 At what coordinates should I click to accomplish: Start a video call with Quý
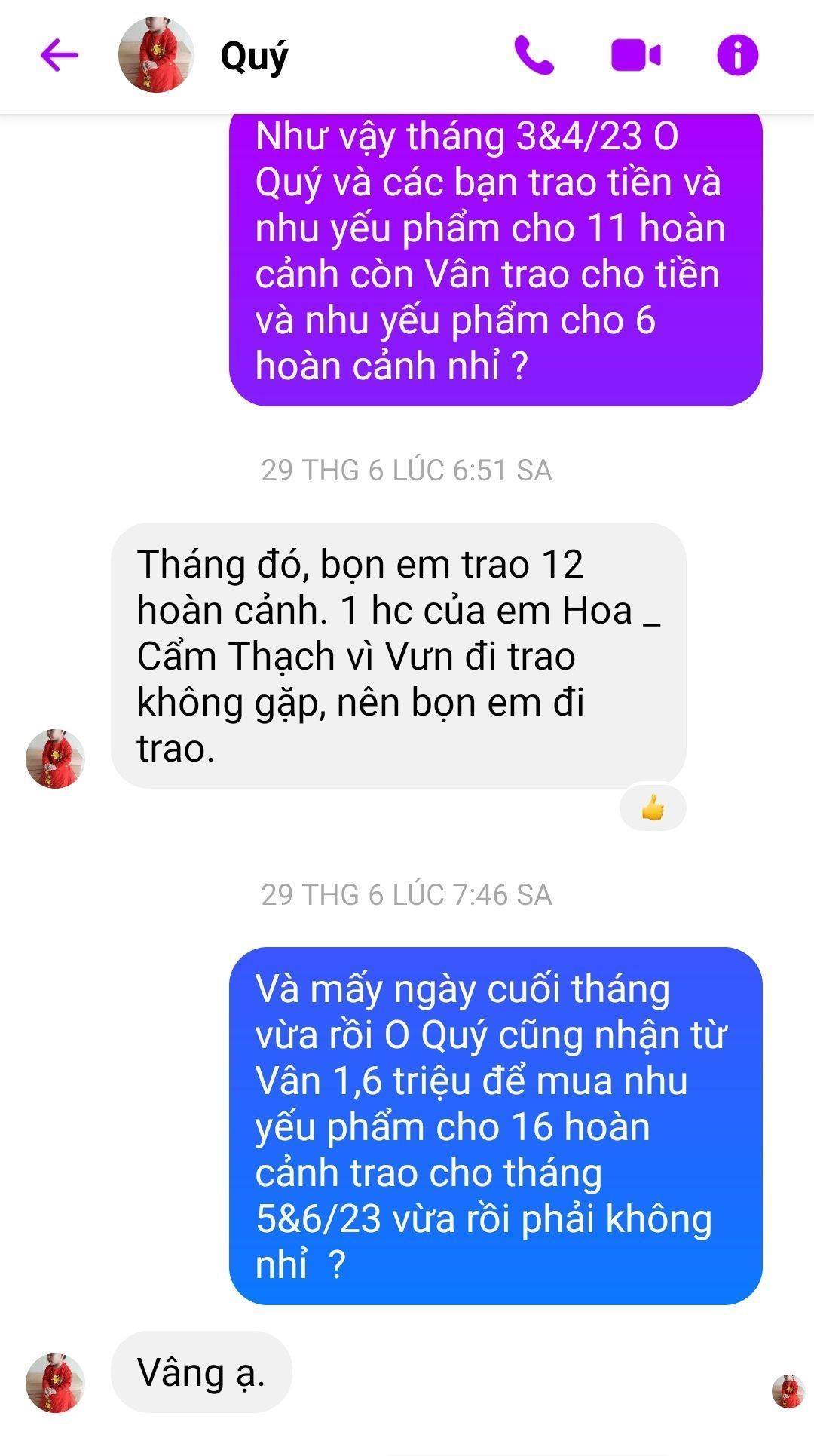(x=635, y=55)
